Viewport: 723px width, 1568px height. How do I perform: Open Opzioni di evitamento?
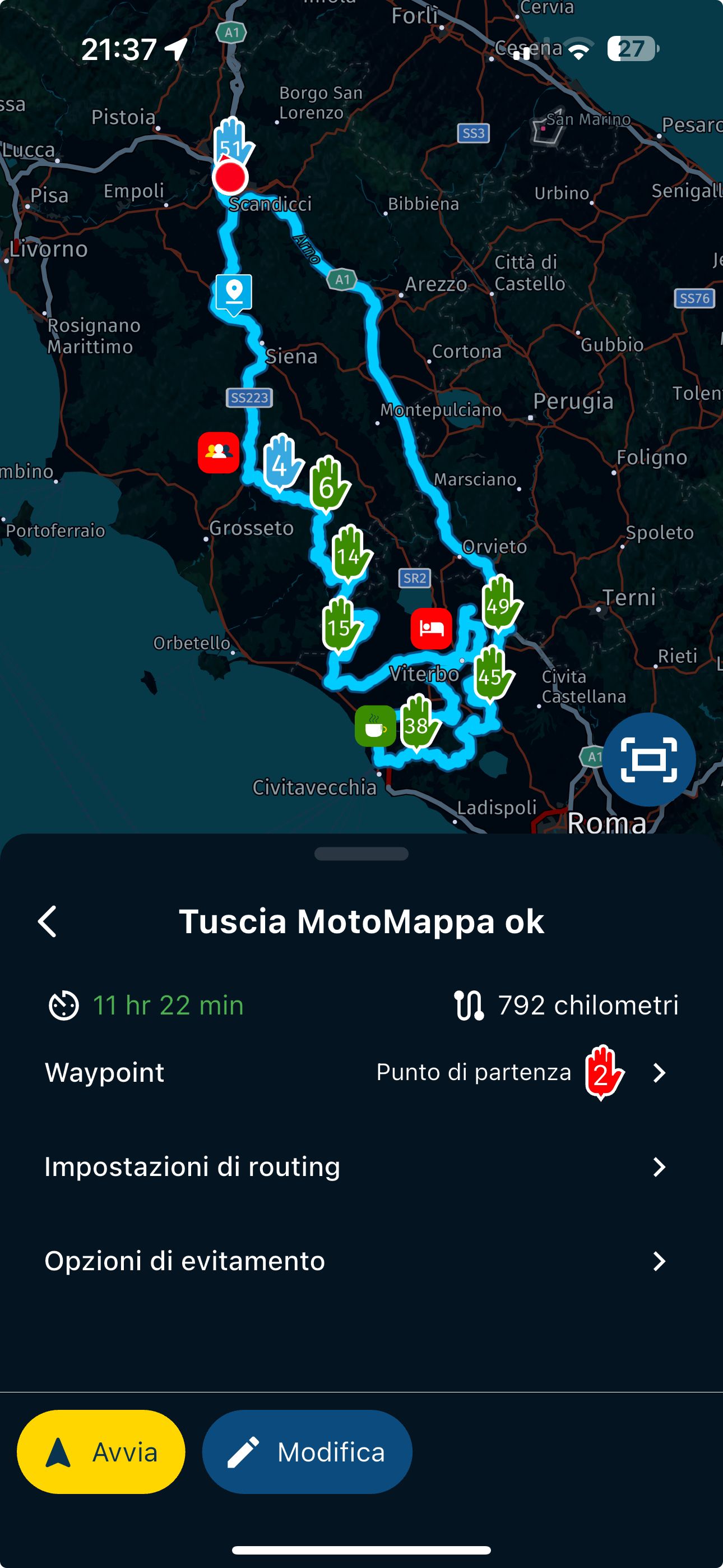pyautogui.click(x=361, y=1261)
